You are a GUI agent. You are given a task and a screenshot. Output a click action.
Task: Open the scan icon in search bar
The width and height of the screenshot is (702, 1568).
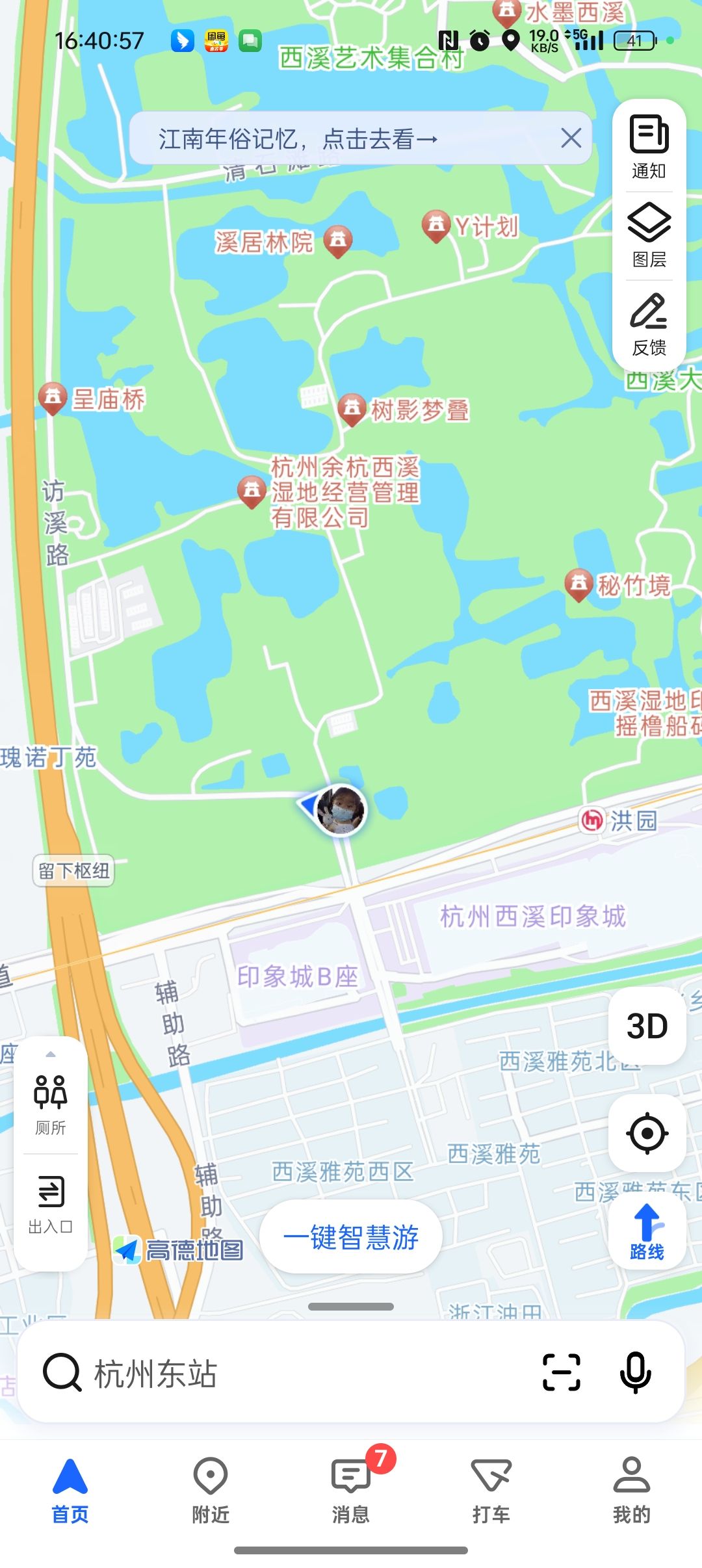tap(561, 1372)
